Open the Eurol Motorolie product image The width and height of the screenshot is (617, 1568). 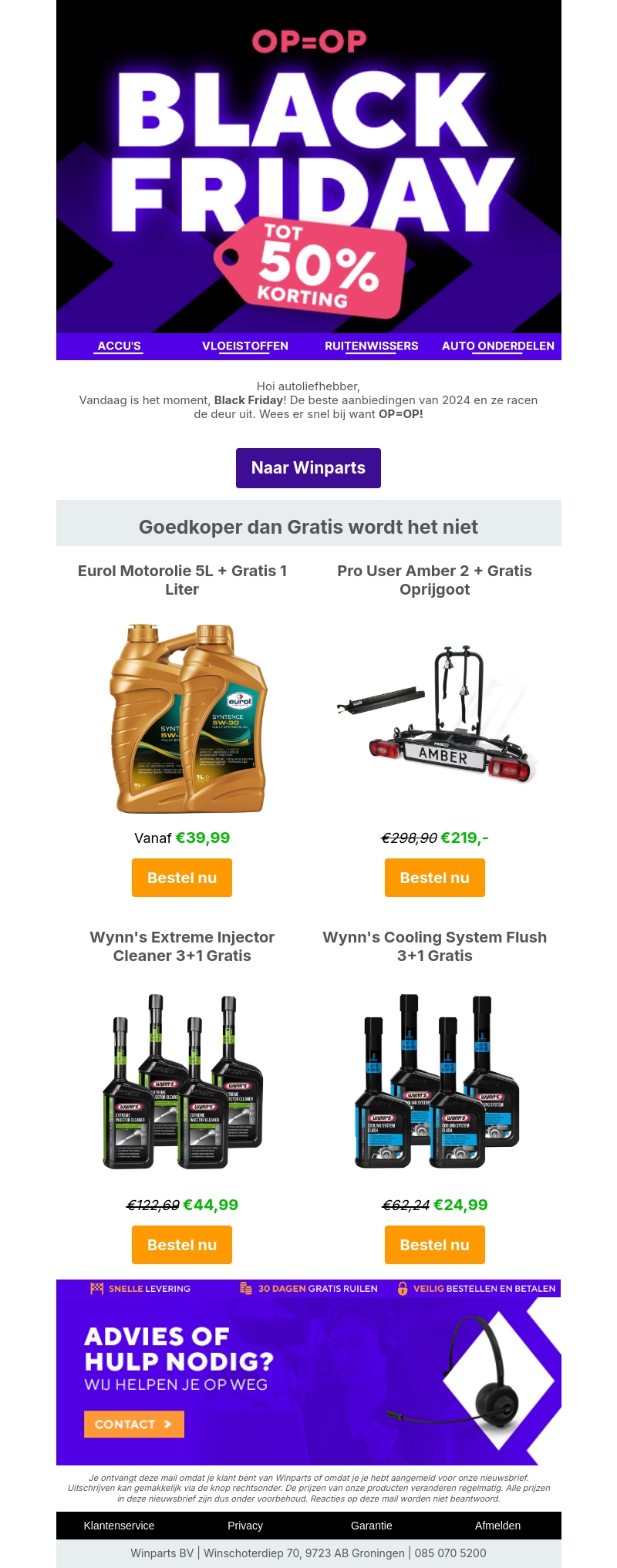(190, 719)
